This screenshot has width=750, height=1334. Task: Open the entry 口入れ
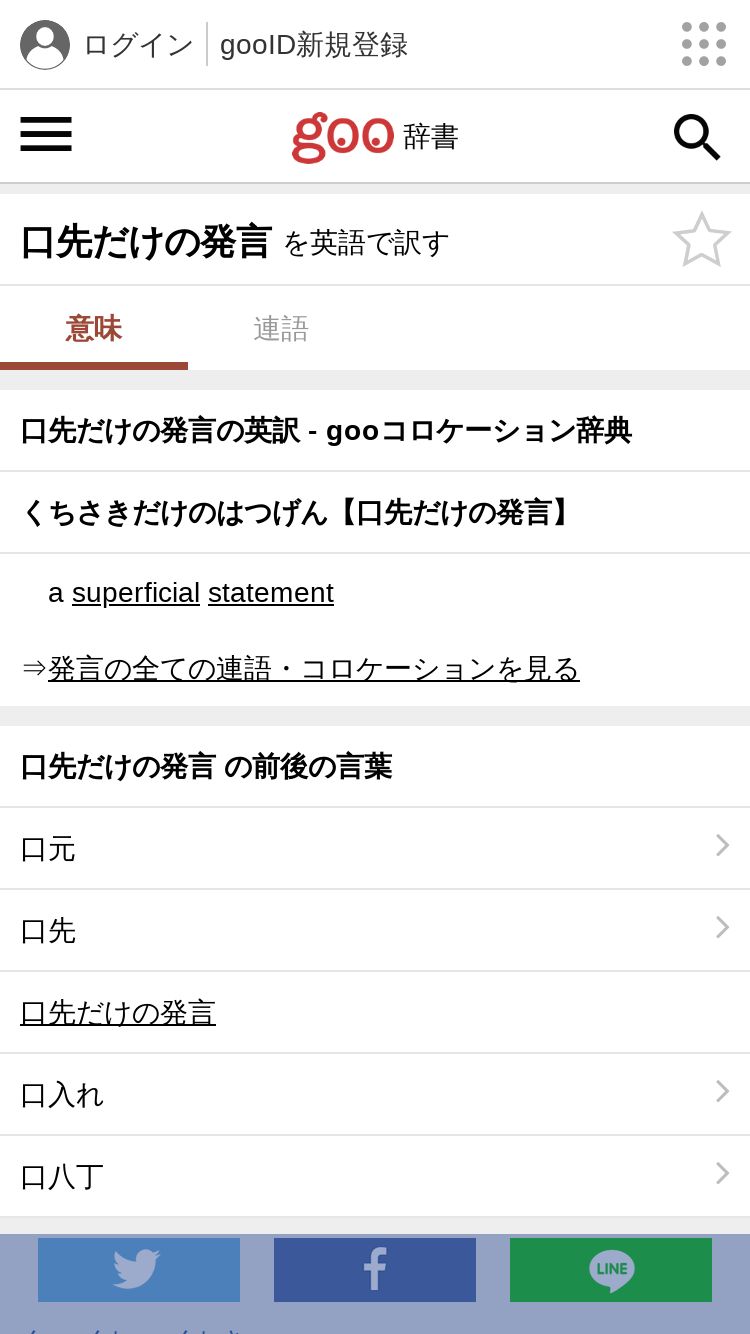click(x=375, y=1095)
